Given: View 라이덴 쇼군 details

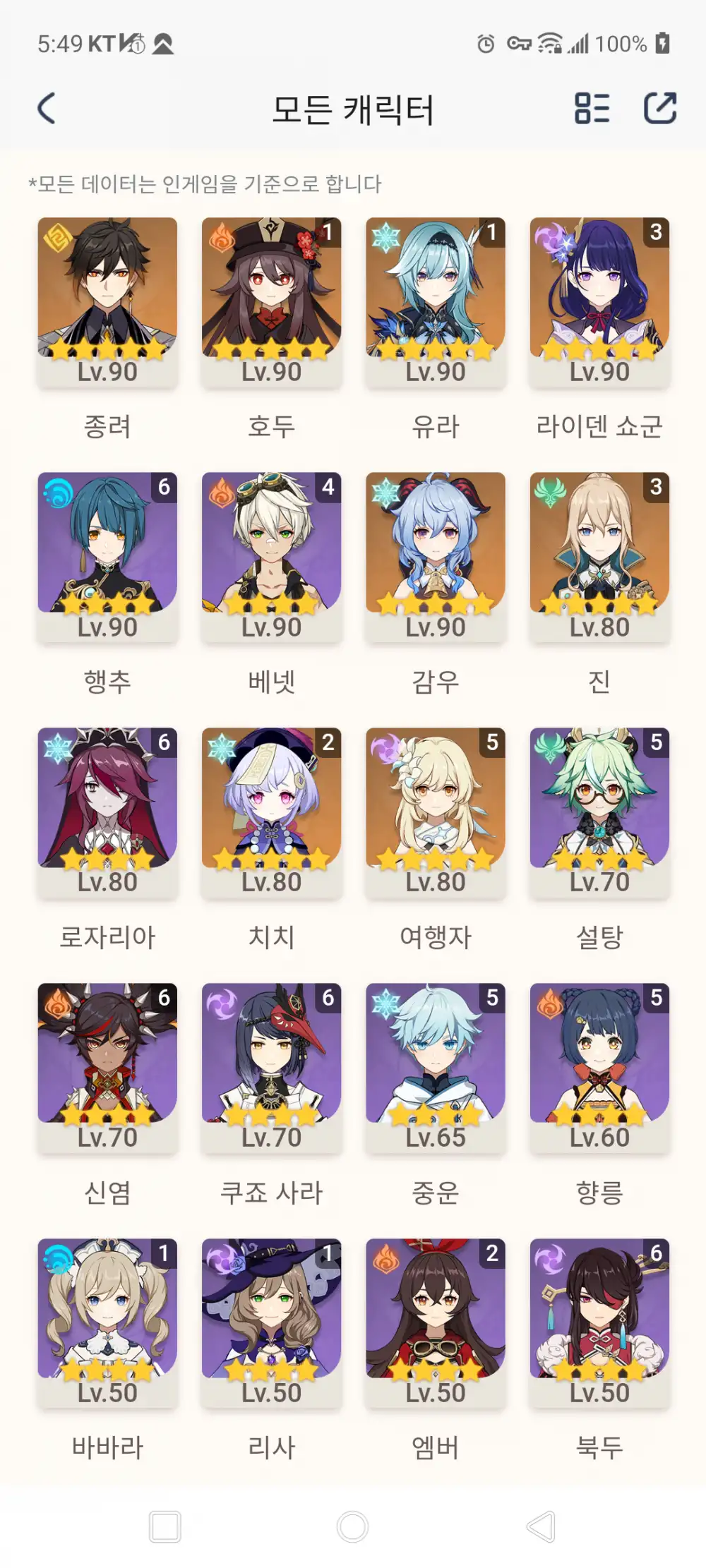Looking at the screenshot, I should coord(599,302).
